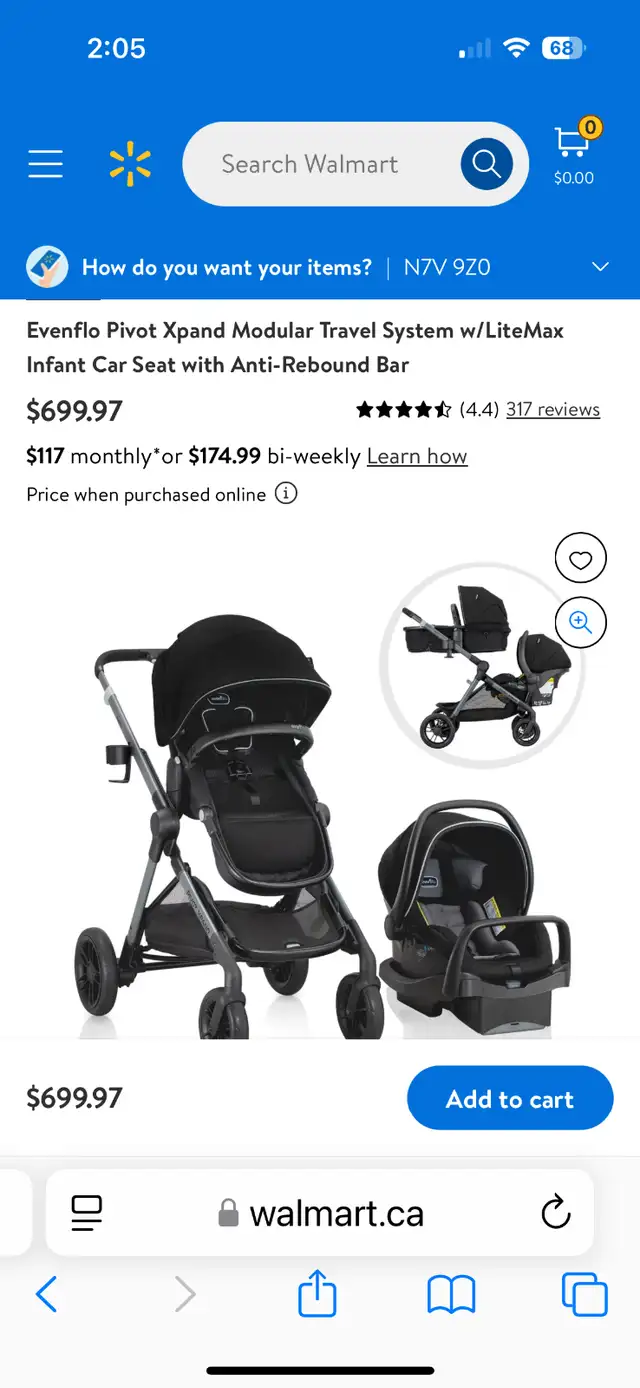Screen dimensions: 640x1388
Task: Share this page from Safari
Action: click(317, 1295)
